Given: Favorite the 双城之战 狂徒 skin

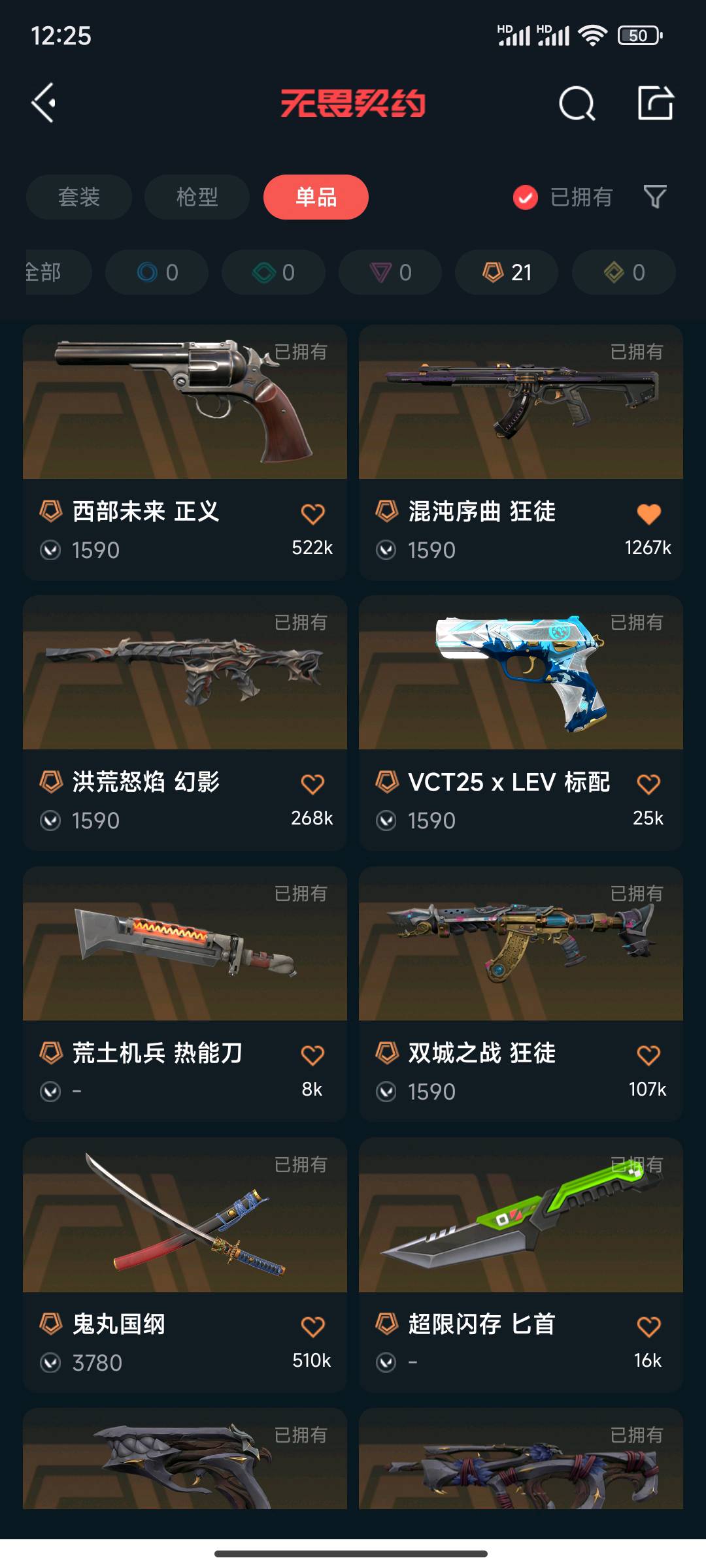Looking at the screenshot, I should click(648, 1055).
